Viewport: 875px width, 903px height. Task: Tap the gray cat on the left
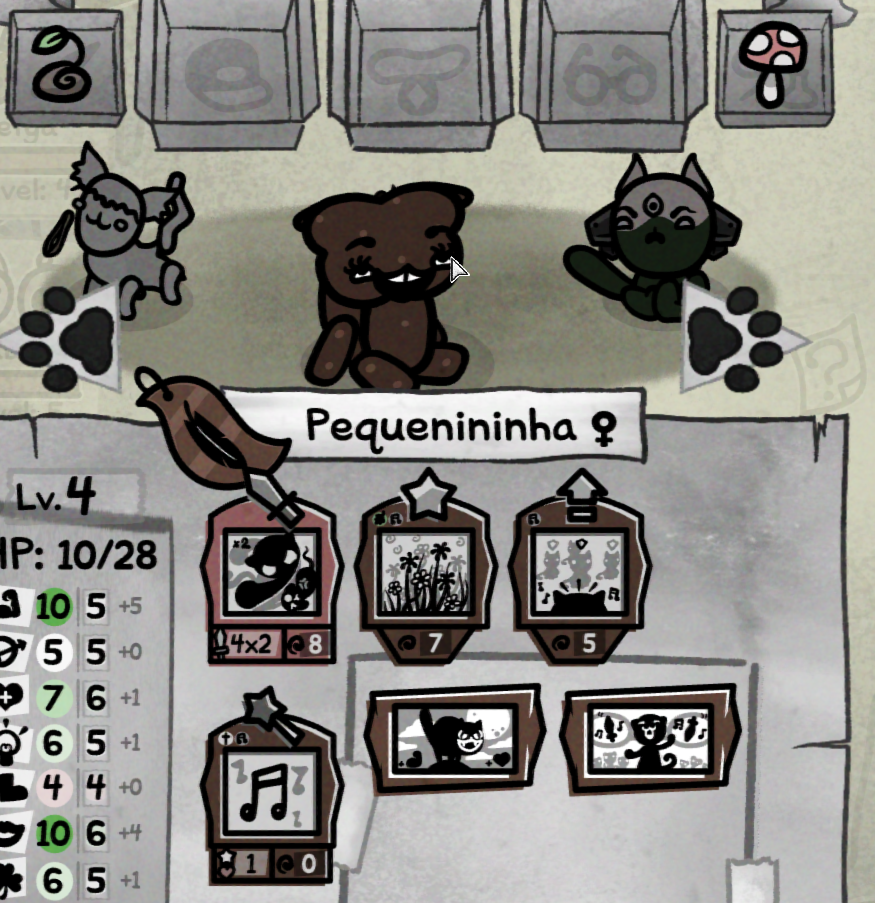[125, 232]
